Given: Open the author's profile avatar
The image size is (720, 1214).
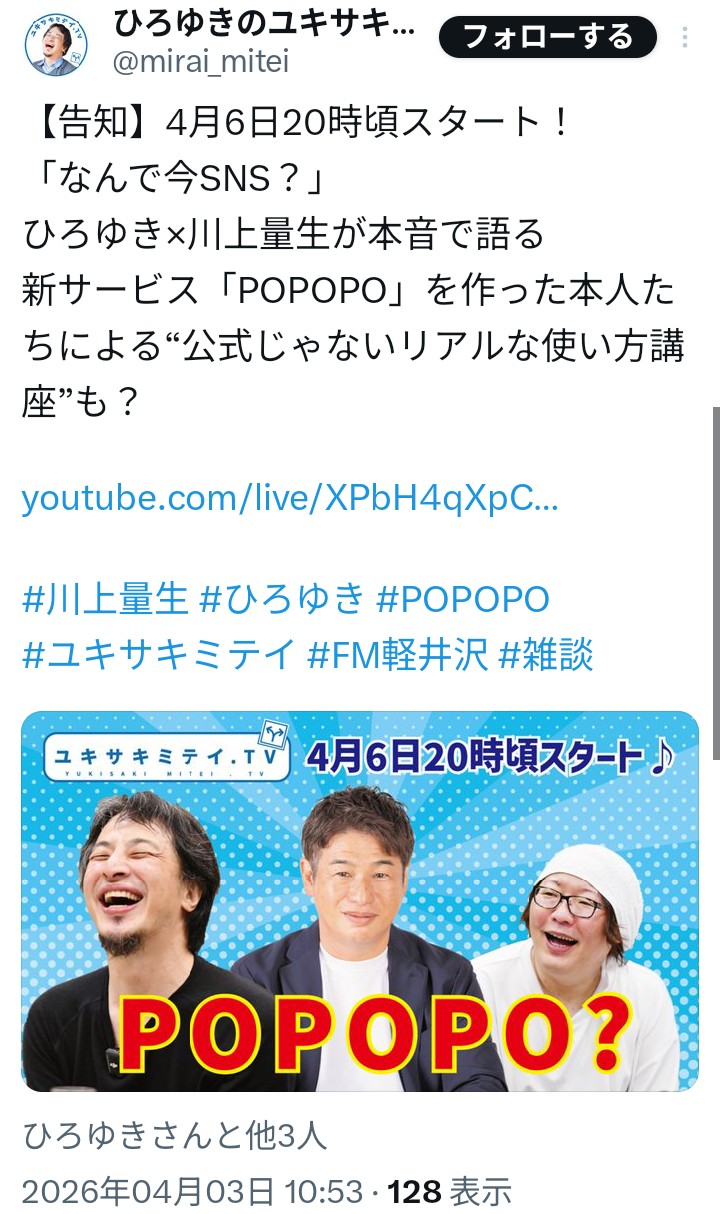Looking at the screenshot, I should (x=57, y=42).
